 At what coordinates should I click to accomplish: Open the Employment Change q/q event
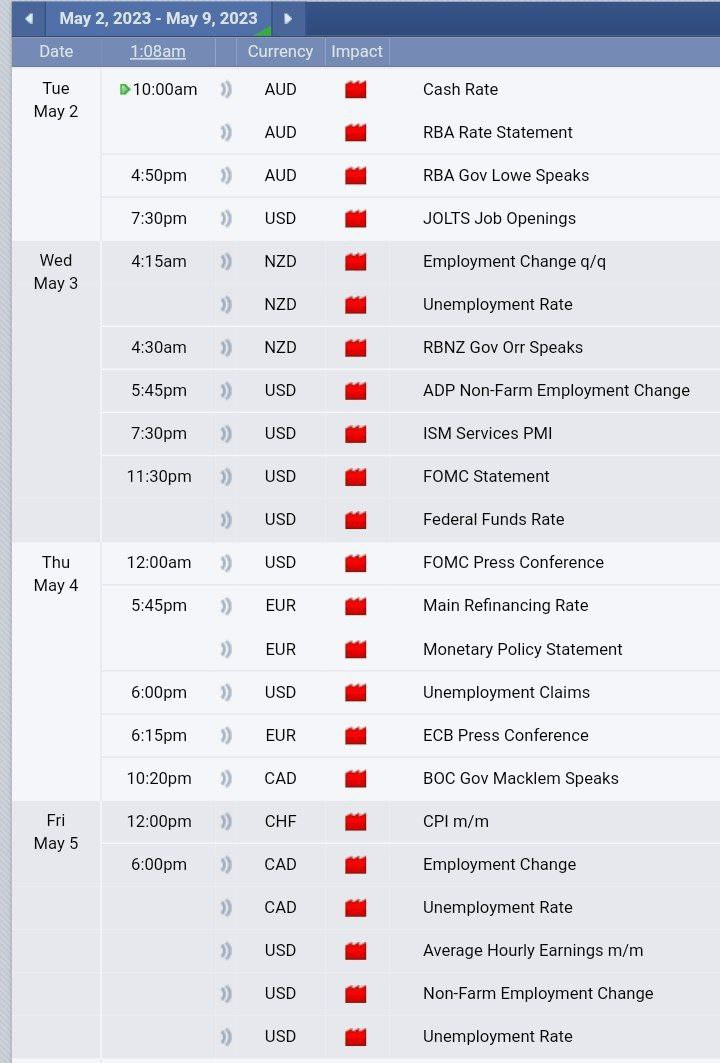pyautogui.click(x=514, y=261)
